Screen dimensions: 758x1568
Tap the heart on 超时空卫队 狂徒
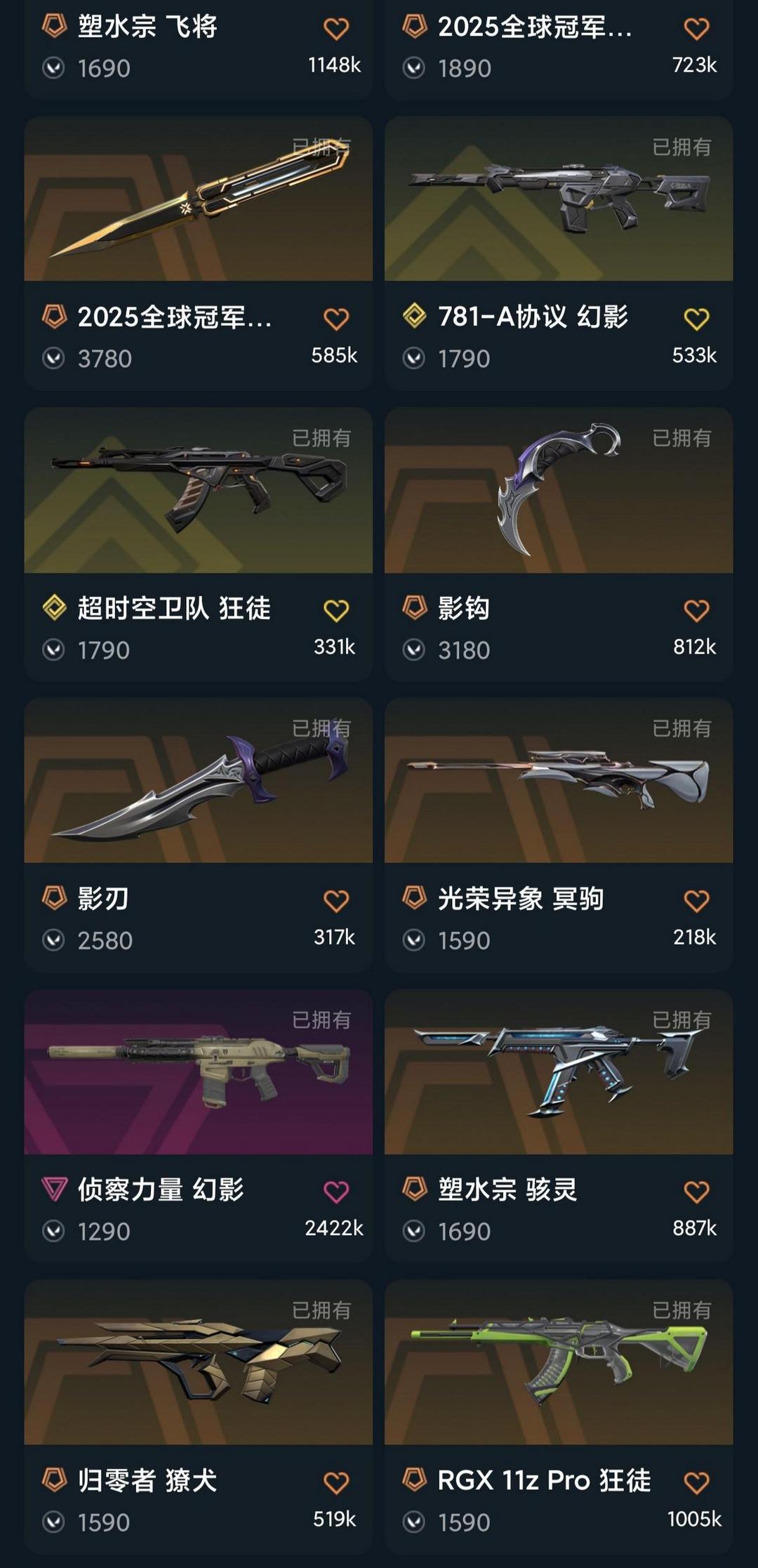(x=336, y=610)
